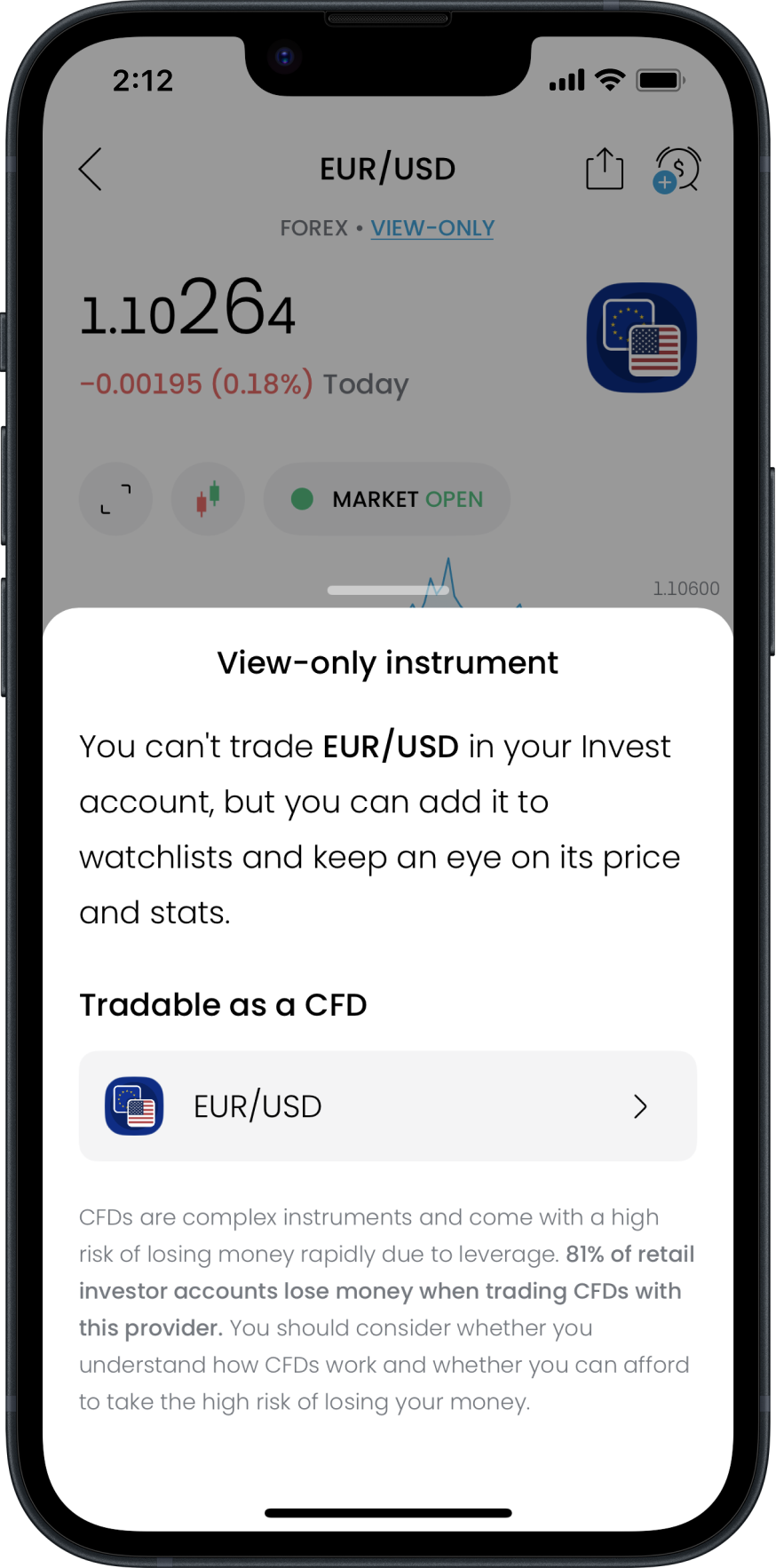Tap the VIEW-ONLY link

(432, 228)
